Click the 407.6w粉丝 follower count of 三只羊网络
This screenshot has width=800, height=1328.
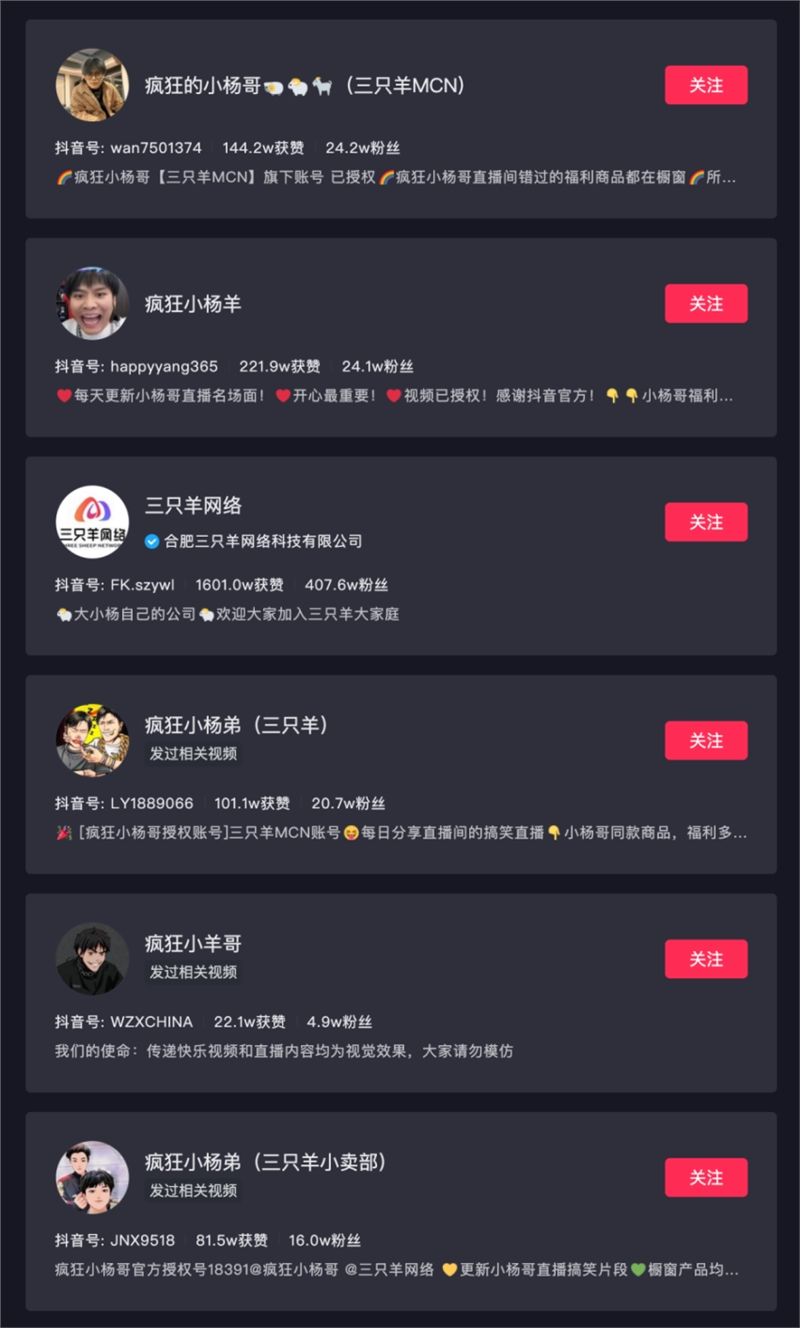[351, 583]
